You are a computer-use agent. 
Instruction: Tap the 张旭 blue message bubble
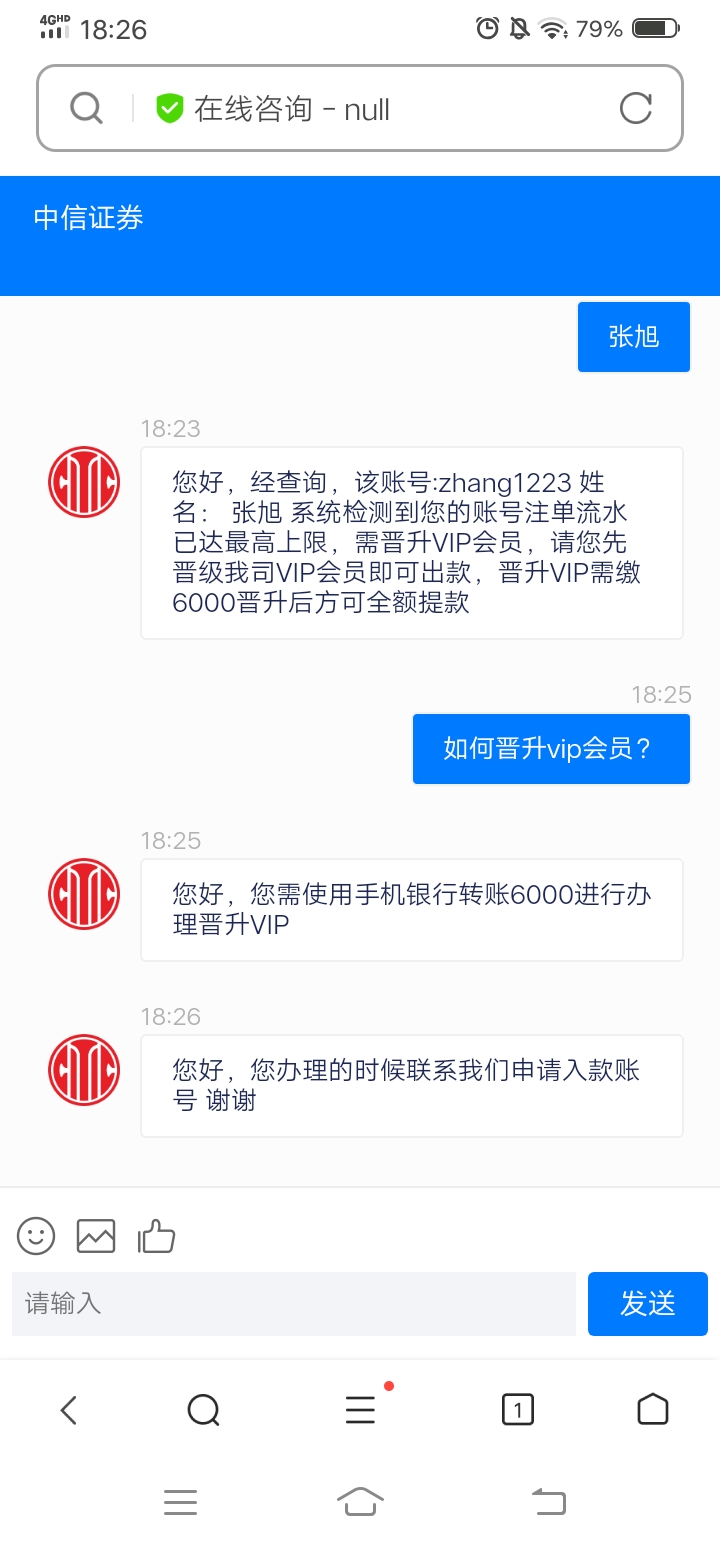pyautogui.click(x=633, y=336)
